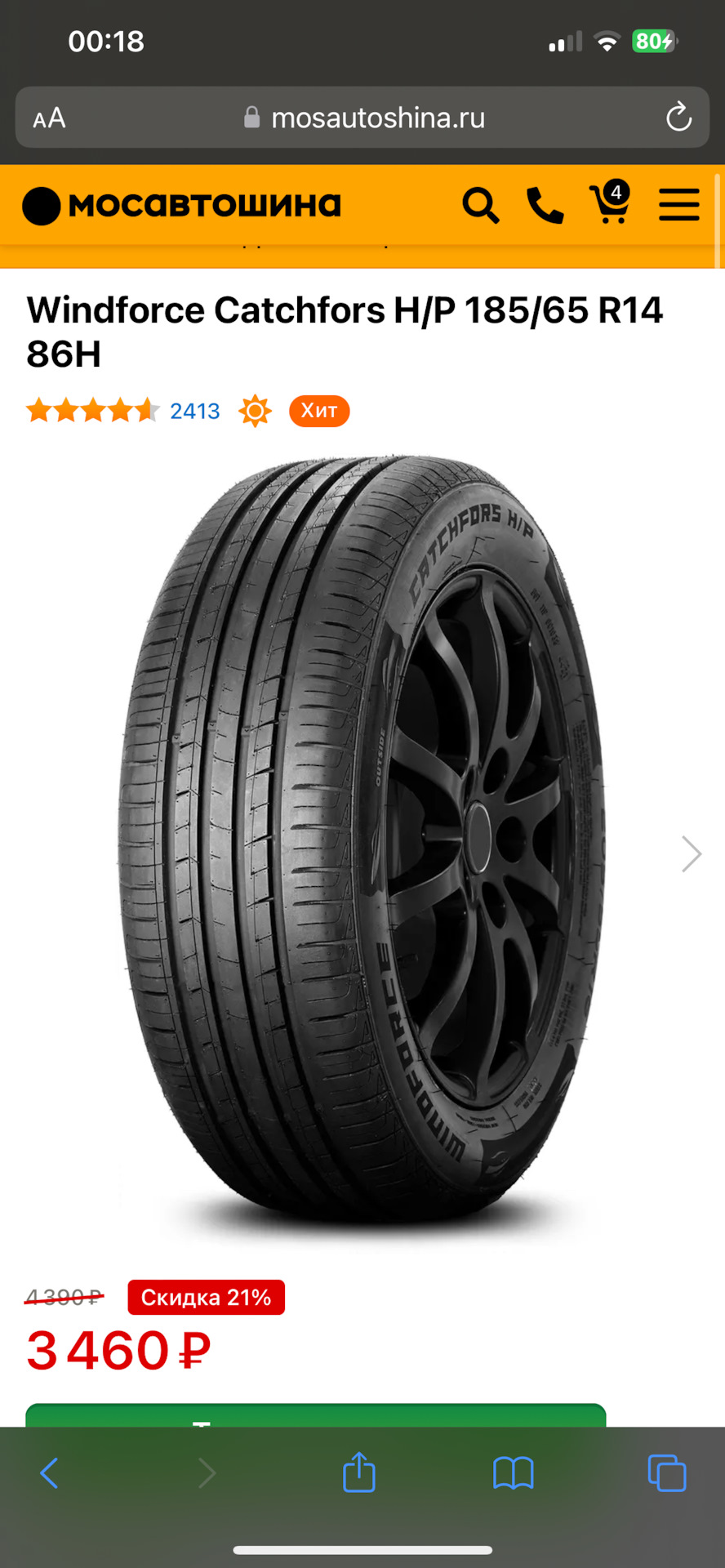Tap the green buy button
Viewport: 725px width, 1568px height.
[x=315, y=1416]
